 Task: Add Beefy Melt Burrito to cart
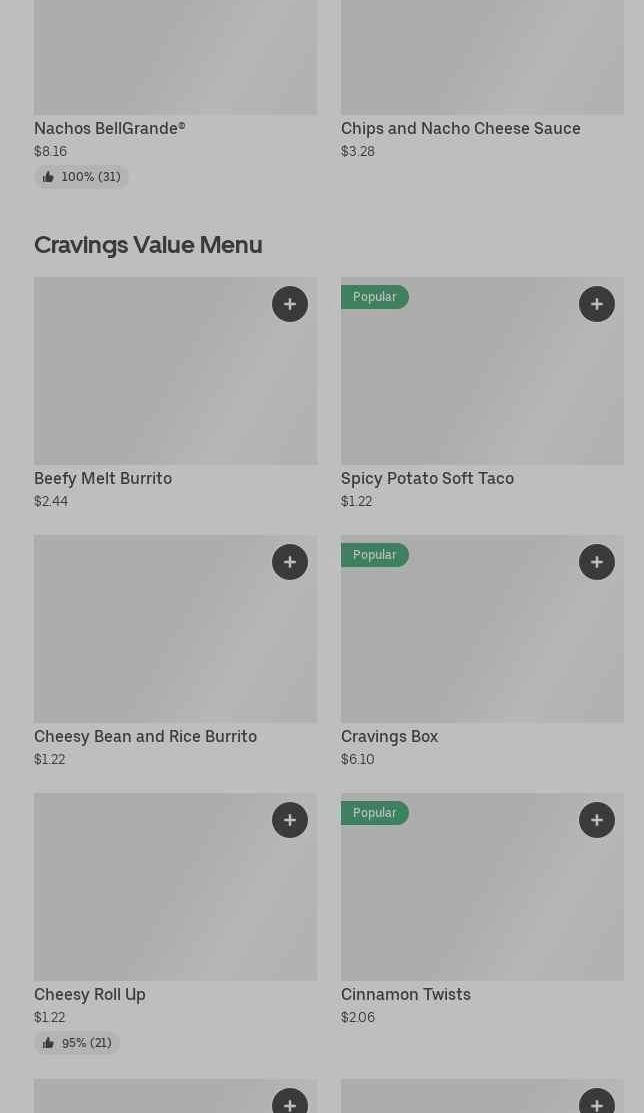point(290,304)
